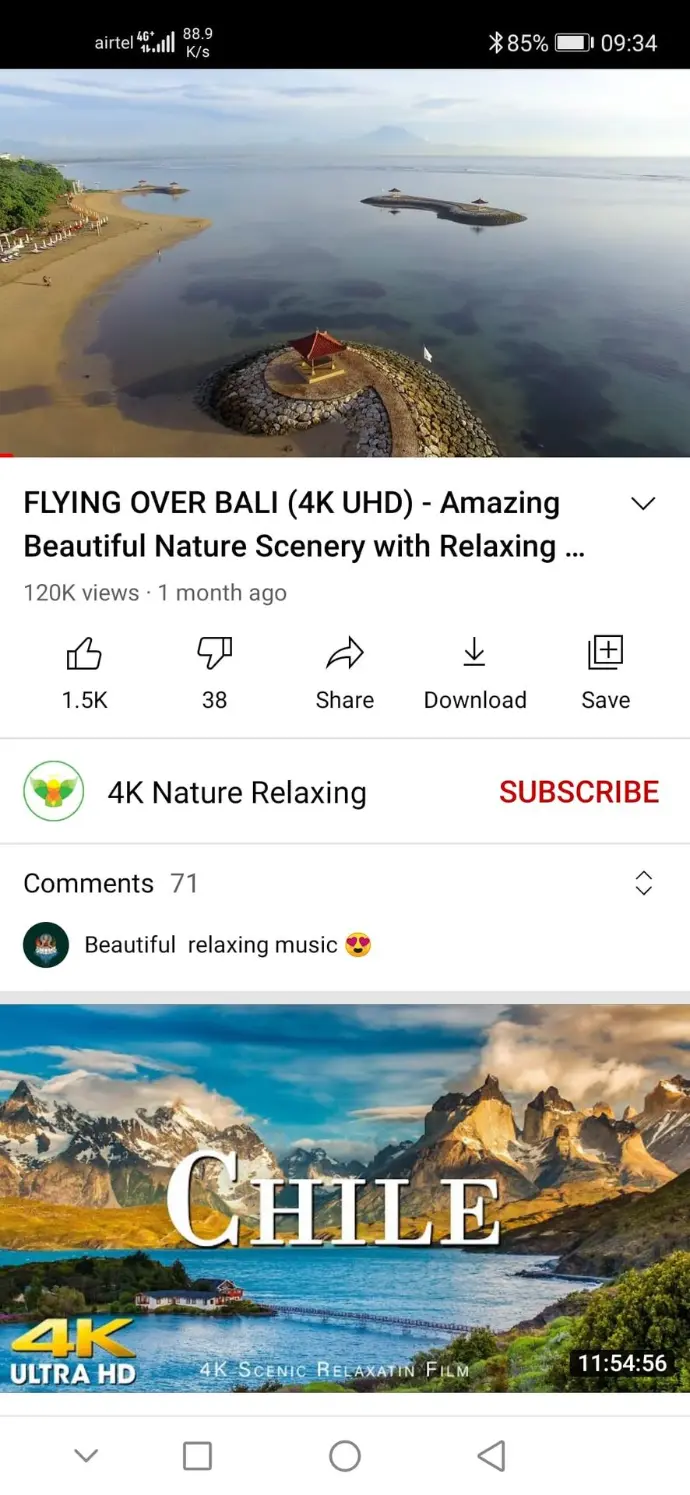Go back with the system back button

coord(491,1456)
